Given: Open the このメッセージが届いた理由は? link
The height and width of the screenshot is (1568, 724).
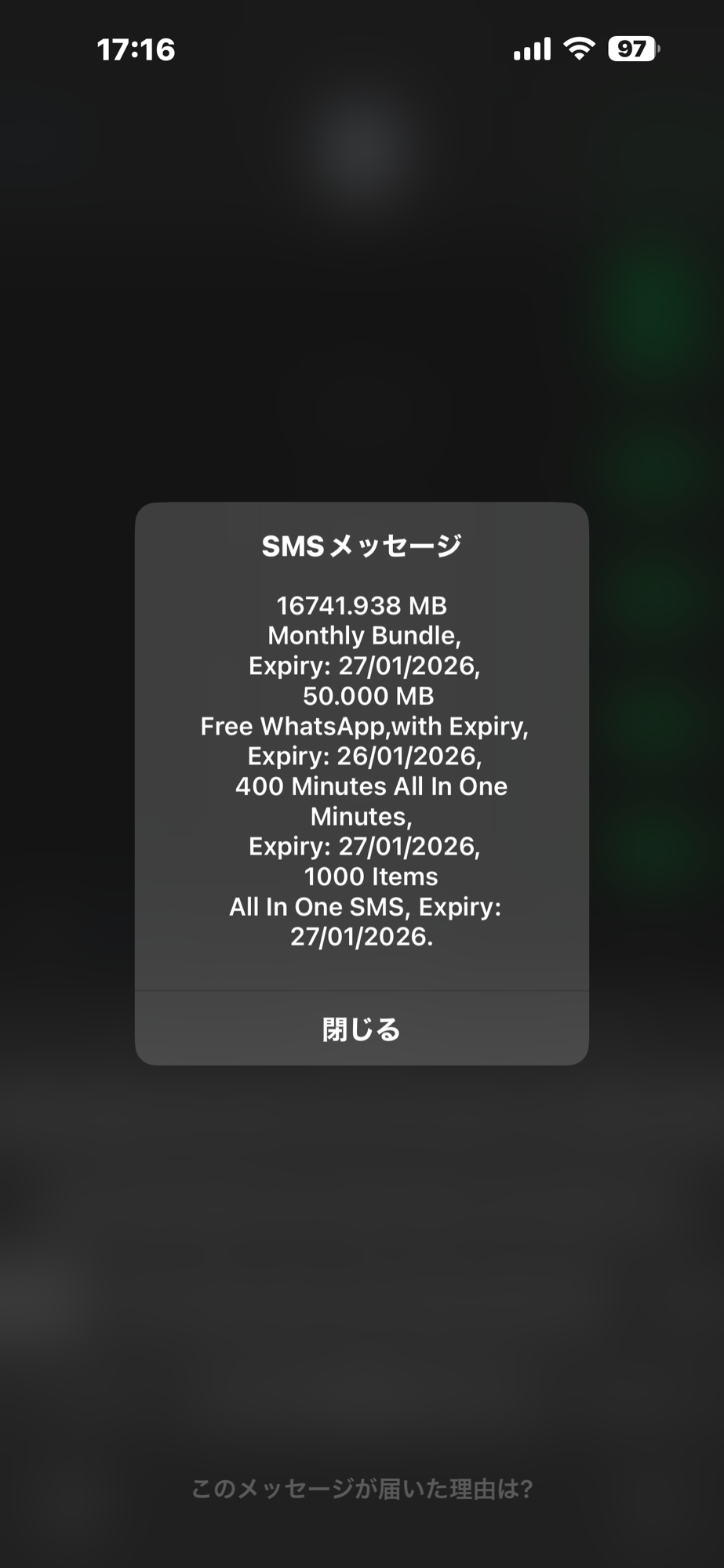Looking at the screenshot, I should click(x=362, y=1488).
